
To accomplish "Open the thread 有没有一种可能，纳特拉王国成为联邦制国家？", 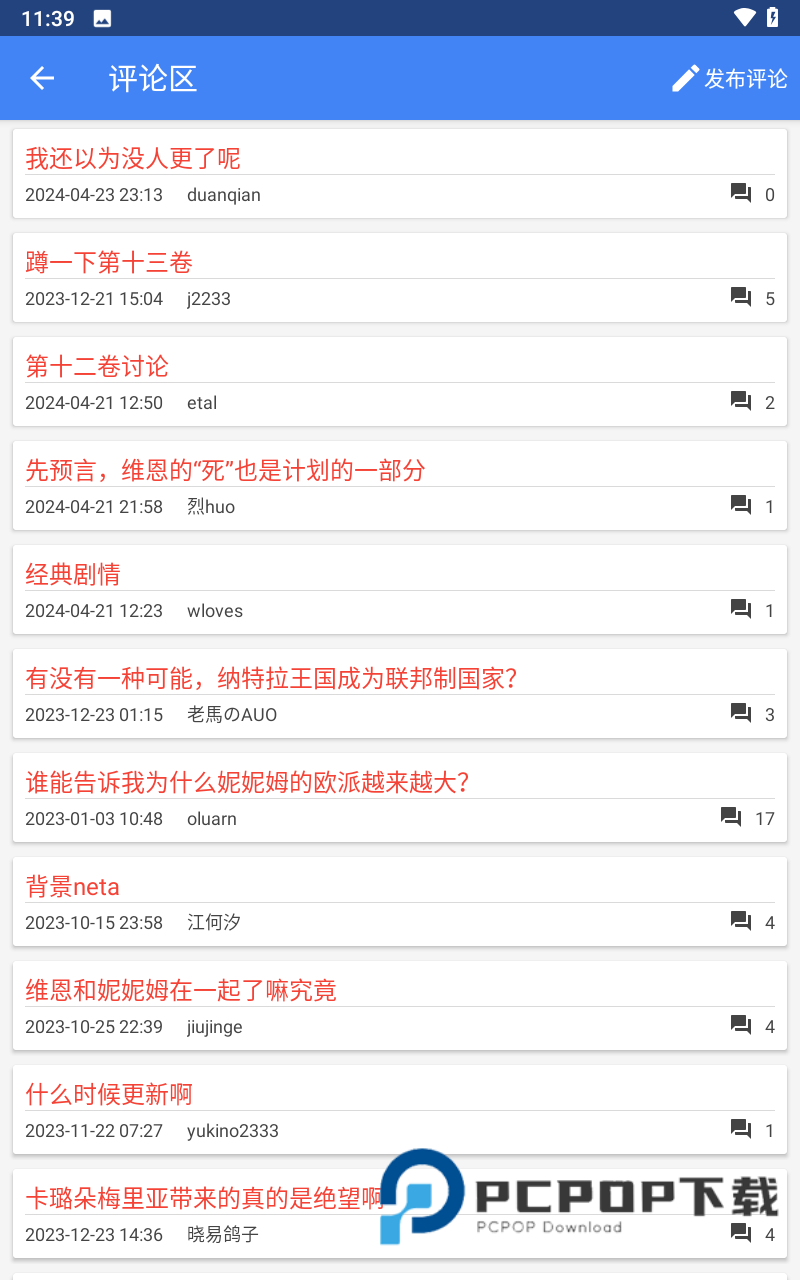I will tap(270, 678).
